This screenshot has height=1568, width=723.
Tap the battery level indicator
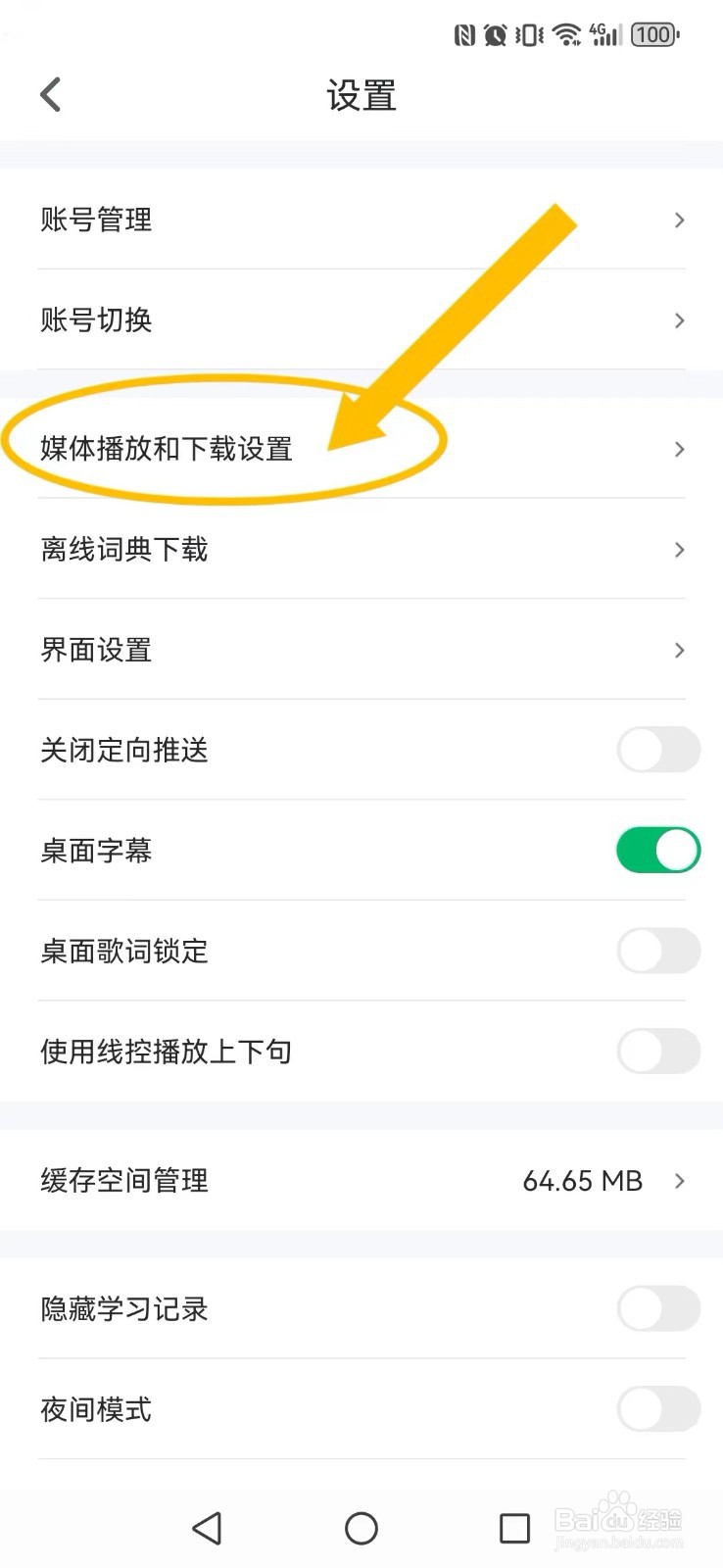pyautogui.click(x=651, y=34)
